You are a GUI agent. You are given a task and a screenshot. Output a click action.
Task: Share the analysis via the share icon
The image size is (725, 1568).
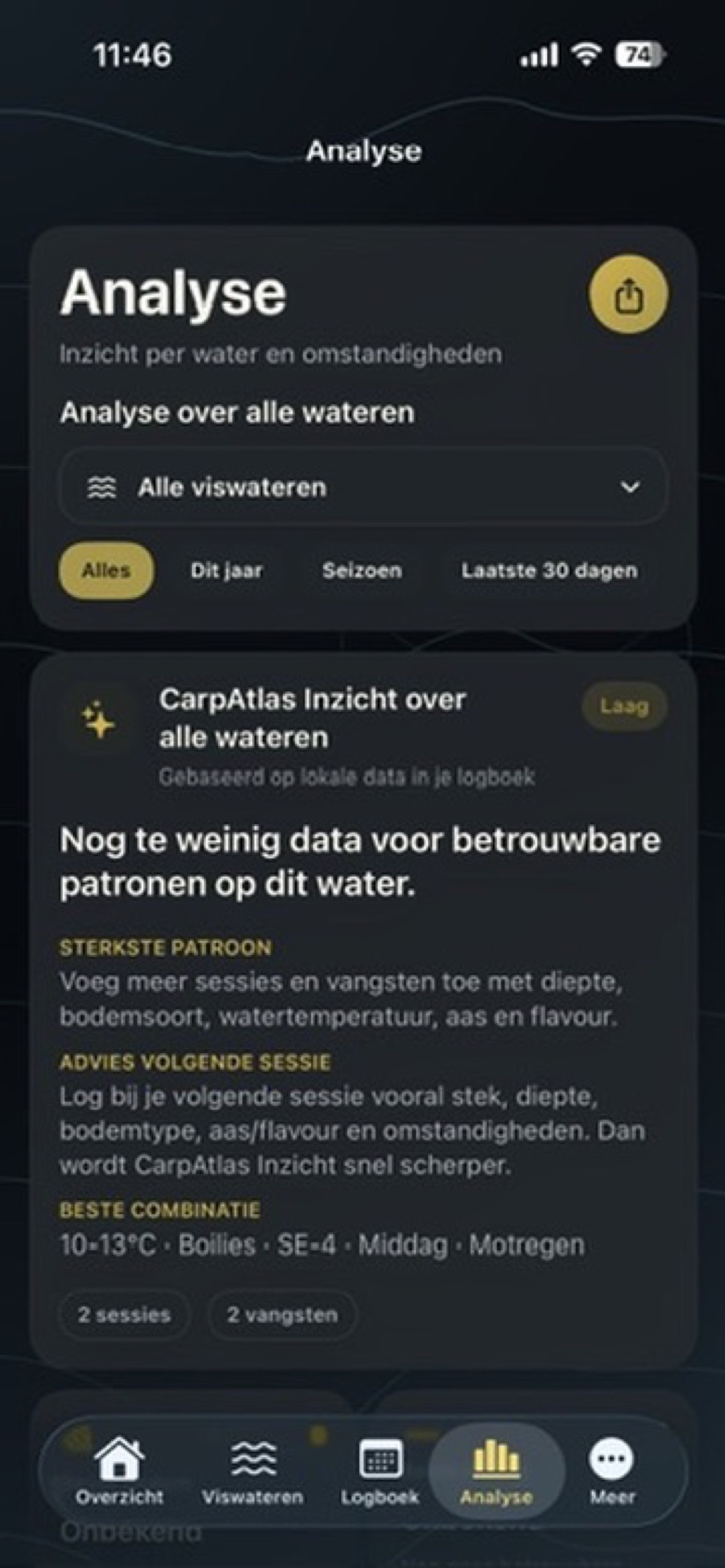pos(628,294)
